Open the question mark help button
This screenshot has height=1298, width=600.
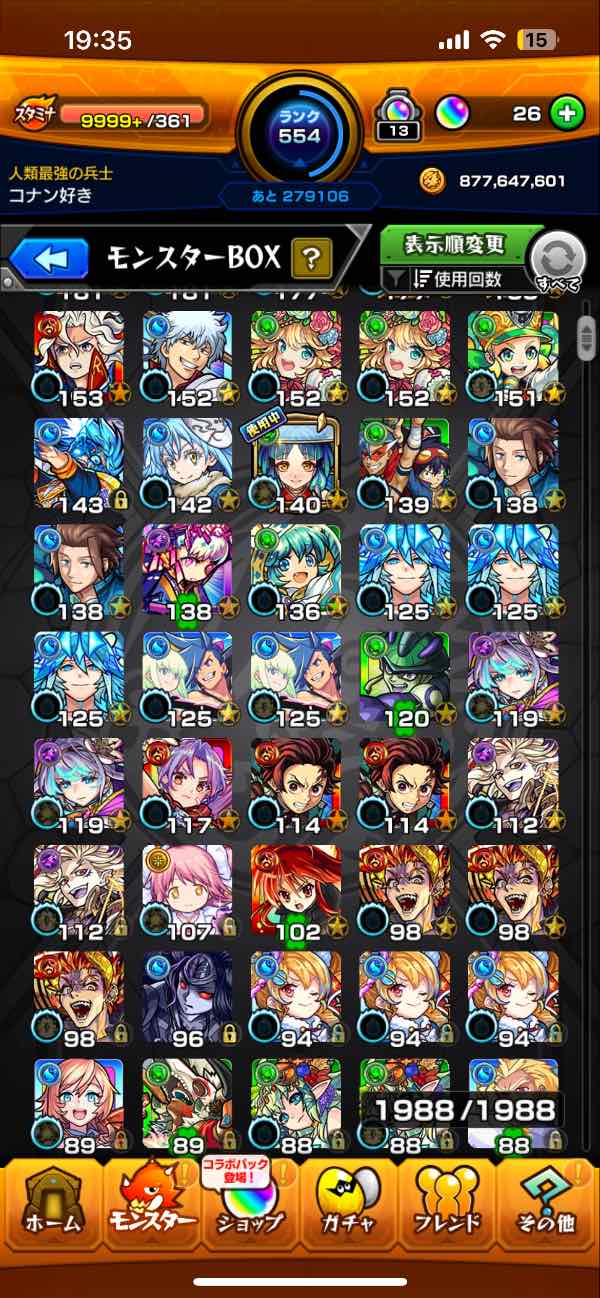coord(312,260)
